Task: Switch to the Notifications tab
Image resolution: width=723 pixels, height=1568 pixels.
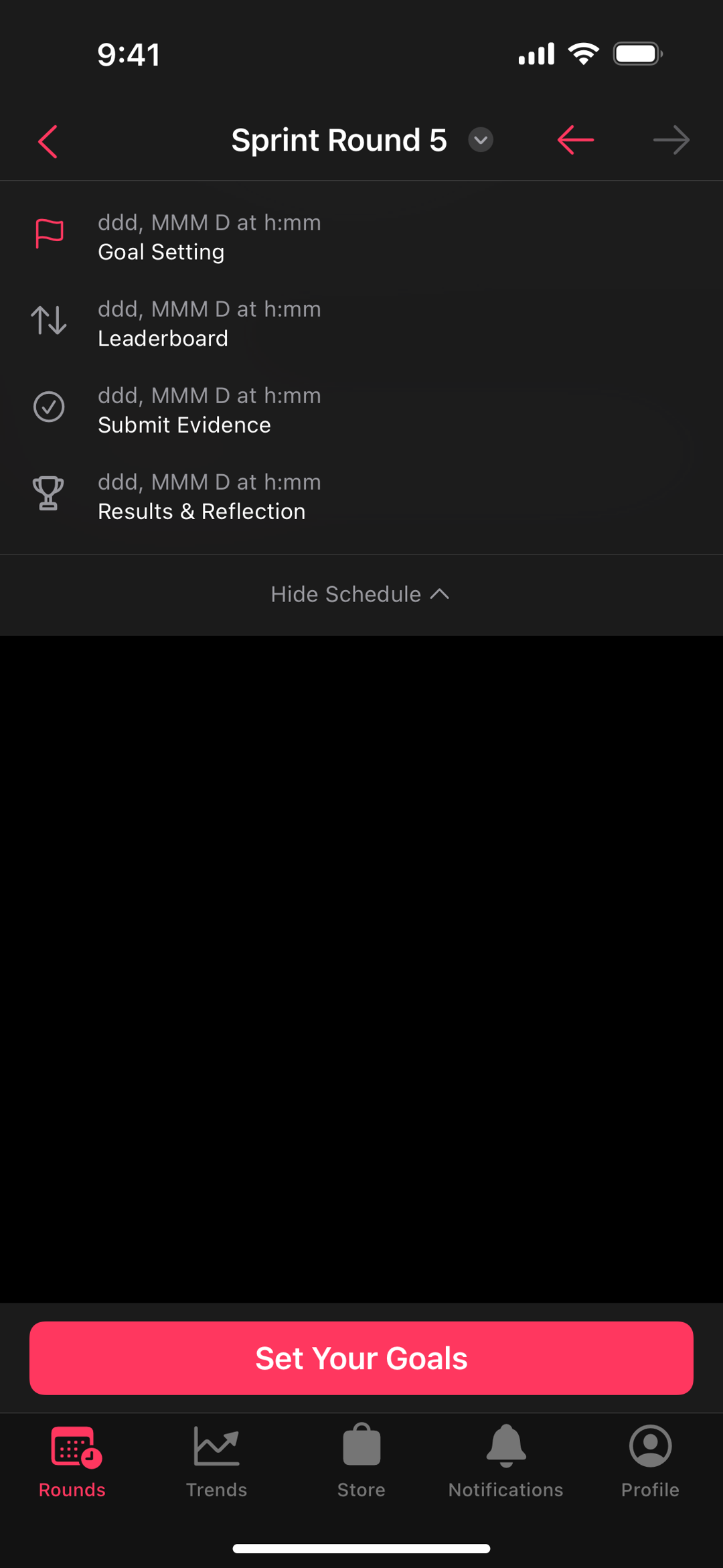Action: click(506, 1462)
